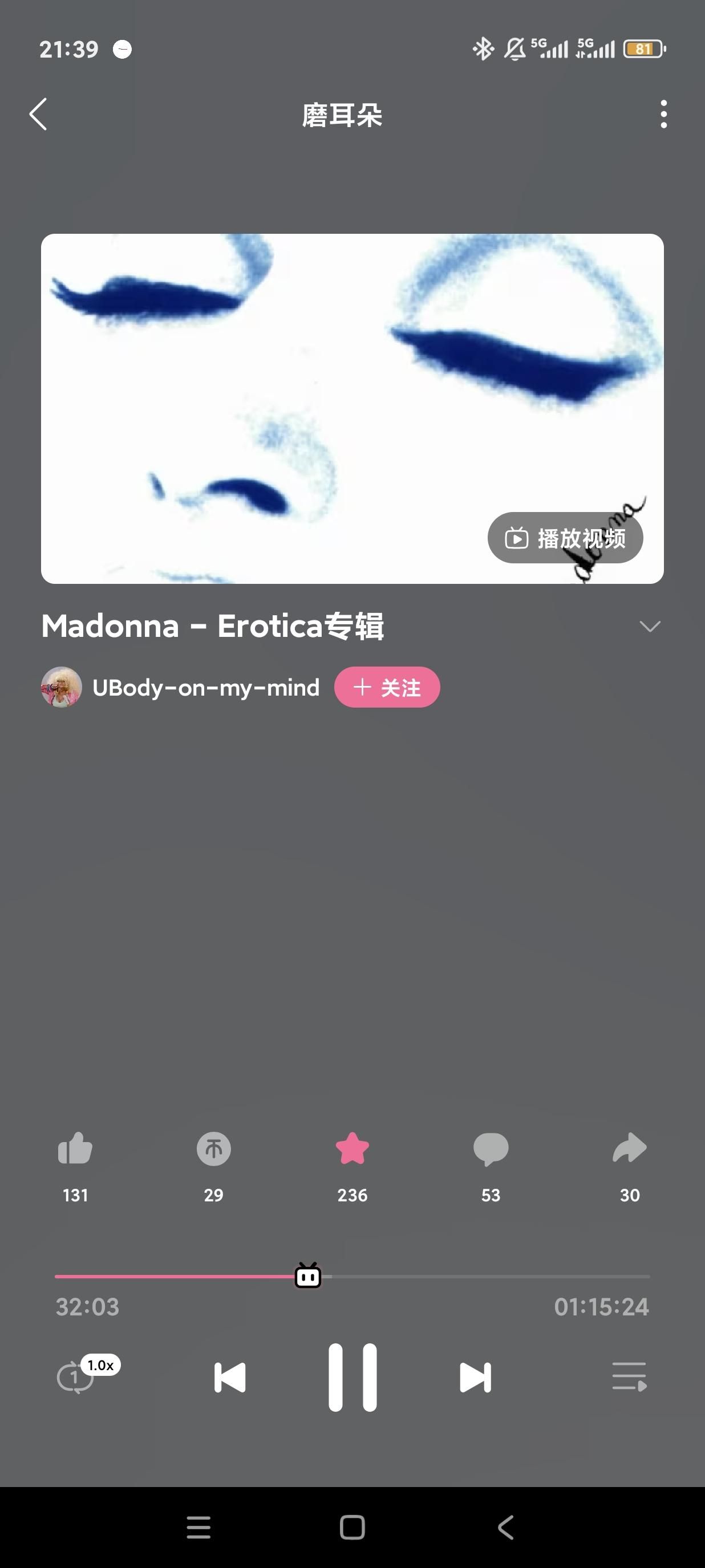The image size is (705, 1568).
Task: Go back from the 磨耳朵 player
Action: click(x=38, y=115)
